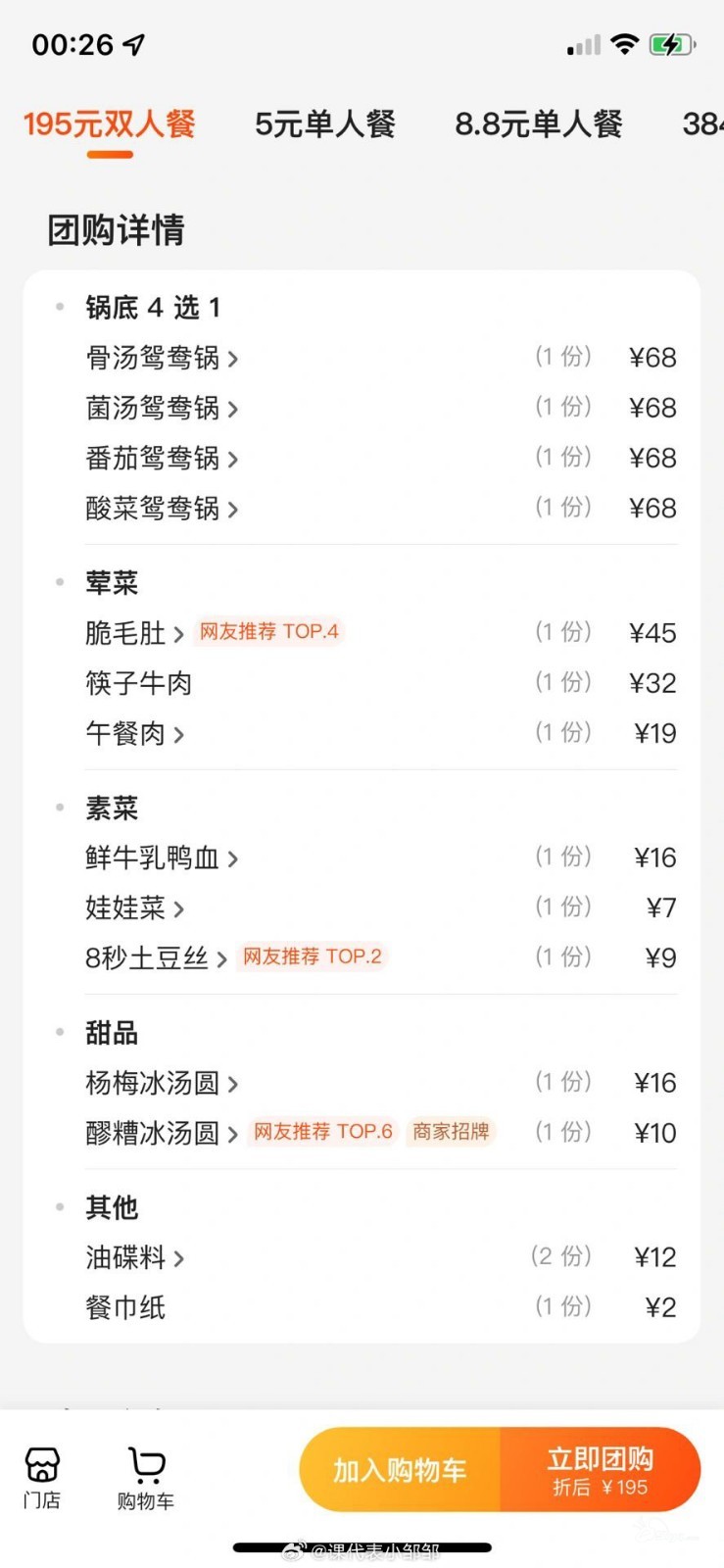
Task: View 番茄鸳鸯锅 details
Action: point(162,458)
